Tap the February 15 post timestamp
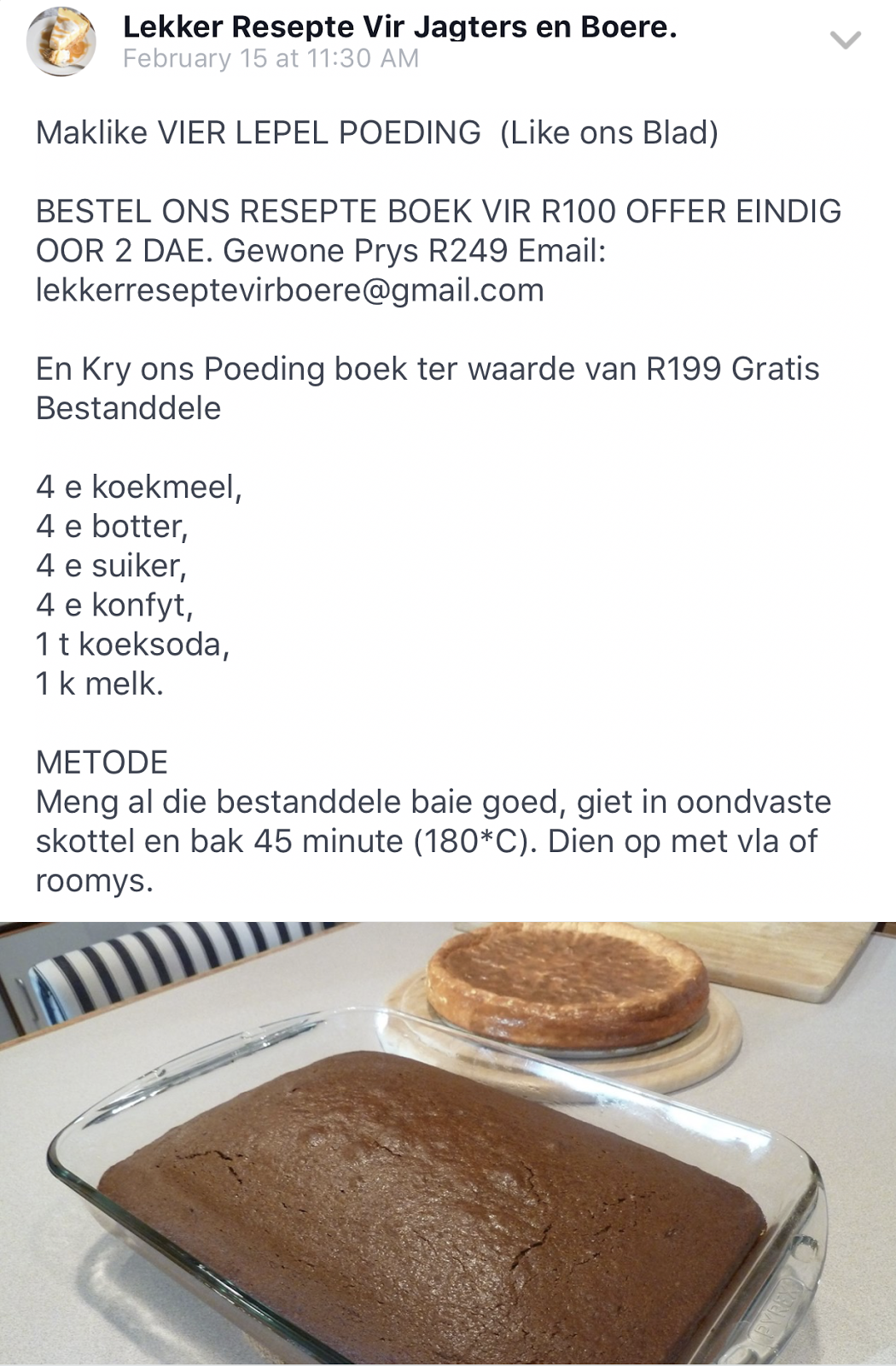The height and width of the screenshot is (1366, 896). click(271, 59)
